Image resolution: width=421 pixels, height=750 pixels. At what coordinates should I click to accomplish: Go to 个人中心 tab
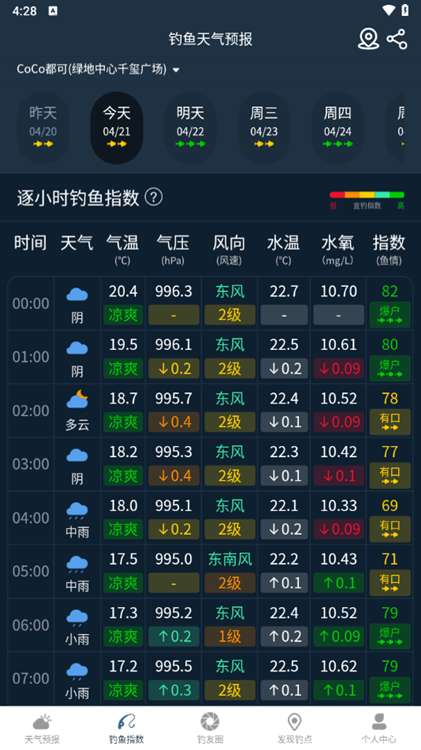[379, 728]
